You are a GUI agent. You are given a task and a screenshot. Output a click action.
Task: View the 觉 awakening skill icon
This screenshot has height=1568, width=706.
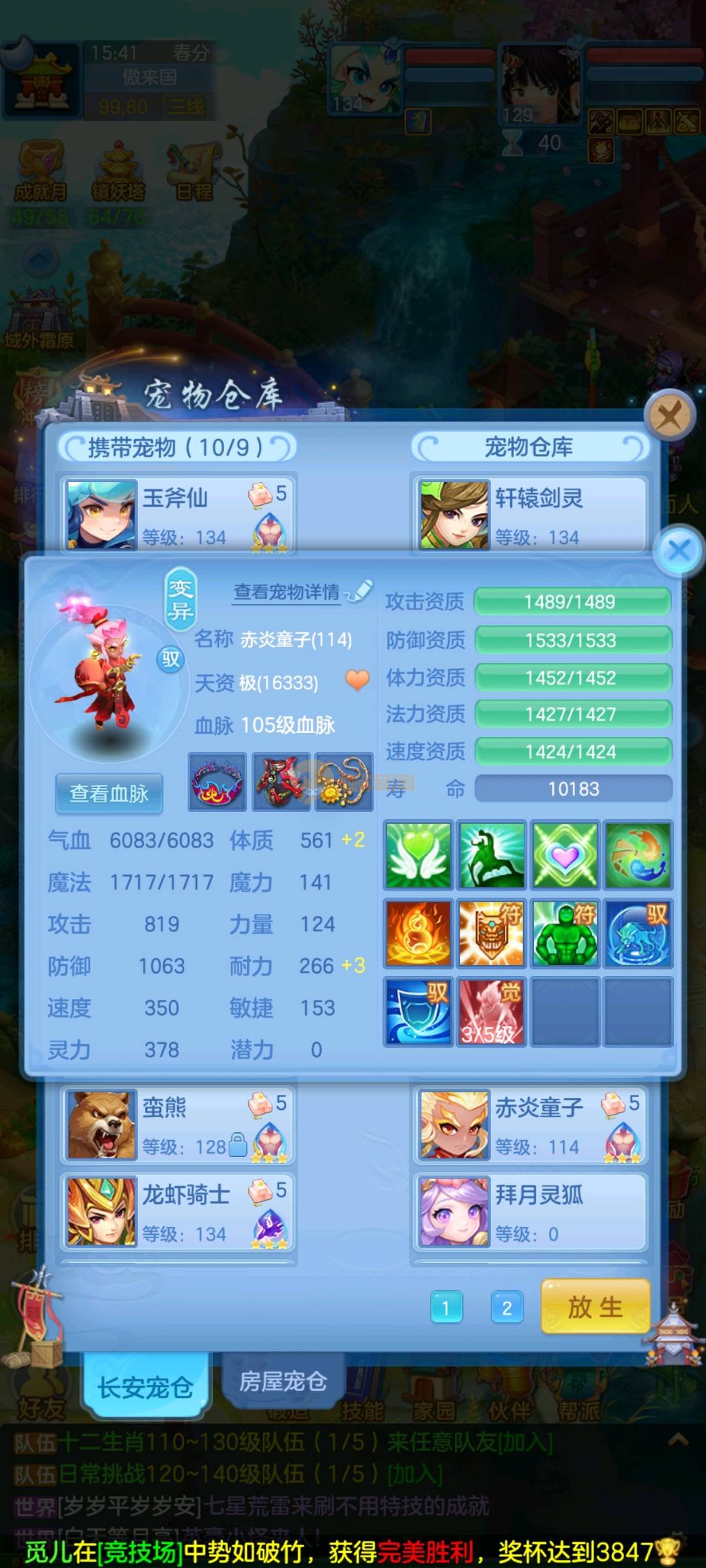491,1011
